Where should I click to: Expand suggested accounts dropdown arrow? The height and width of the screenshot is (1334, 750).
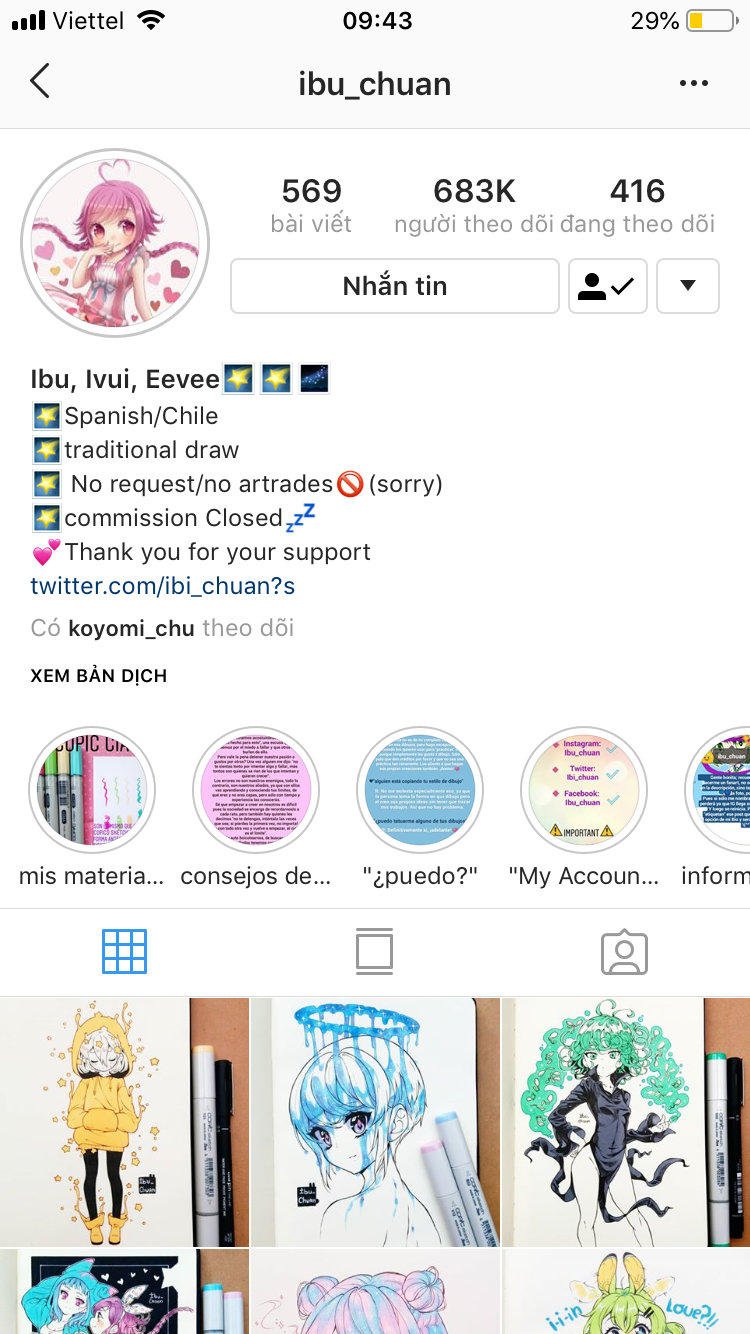687,286
